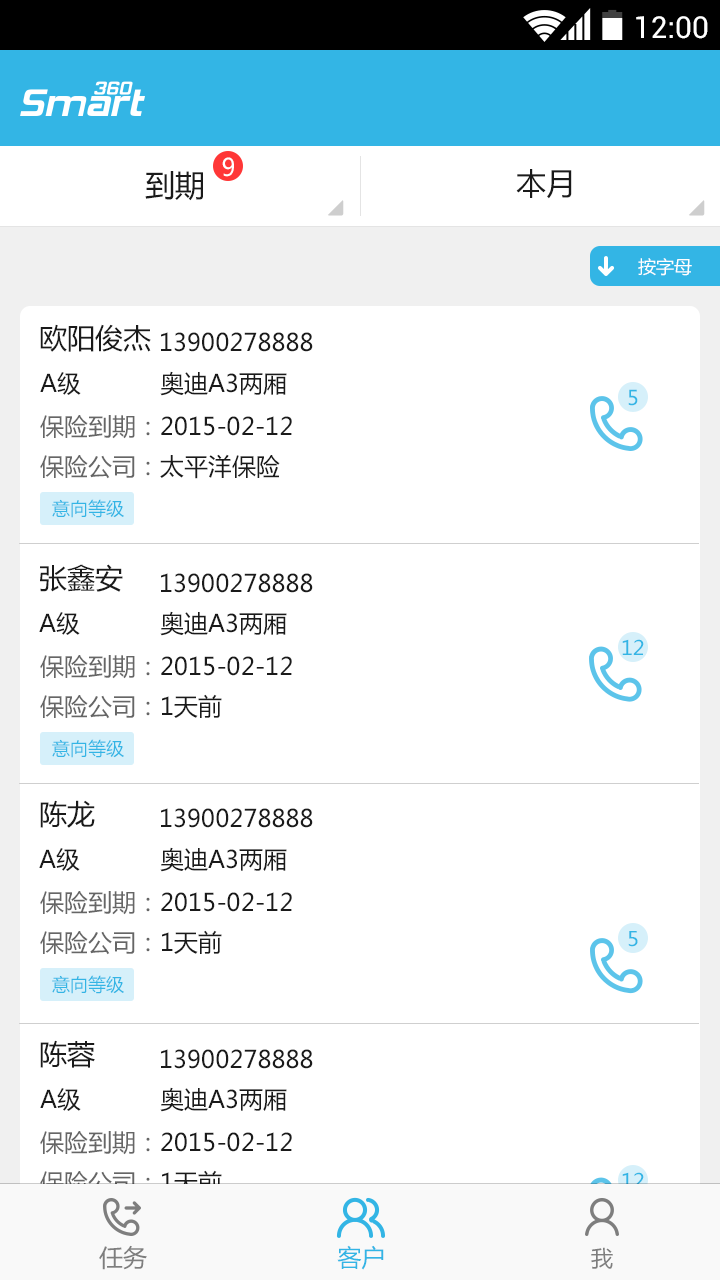Viewport: 720px width, 1280px height.
Task: Call 陈龙 with the phone icon
Action: (x=616, y=964)
